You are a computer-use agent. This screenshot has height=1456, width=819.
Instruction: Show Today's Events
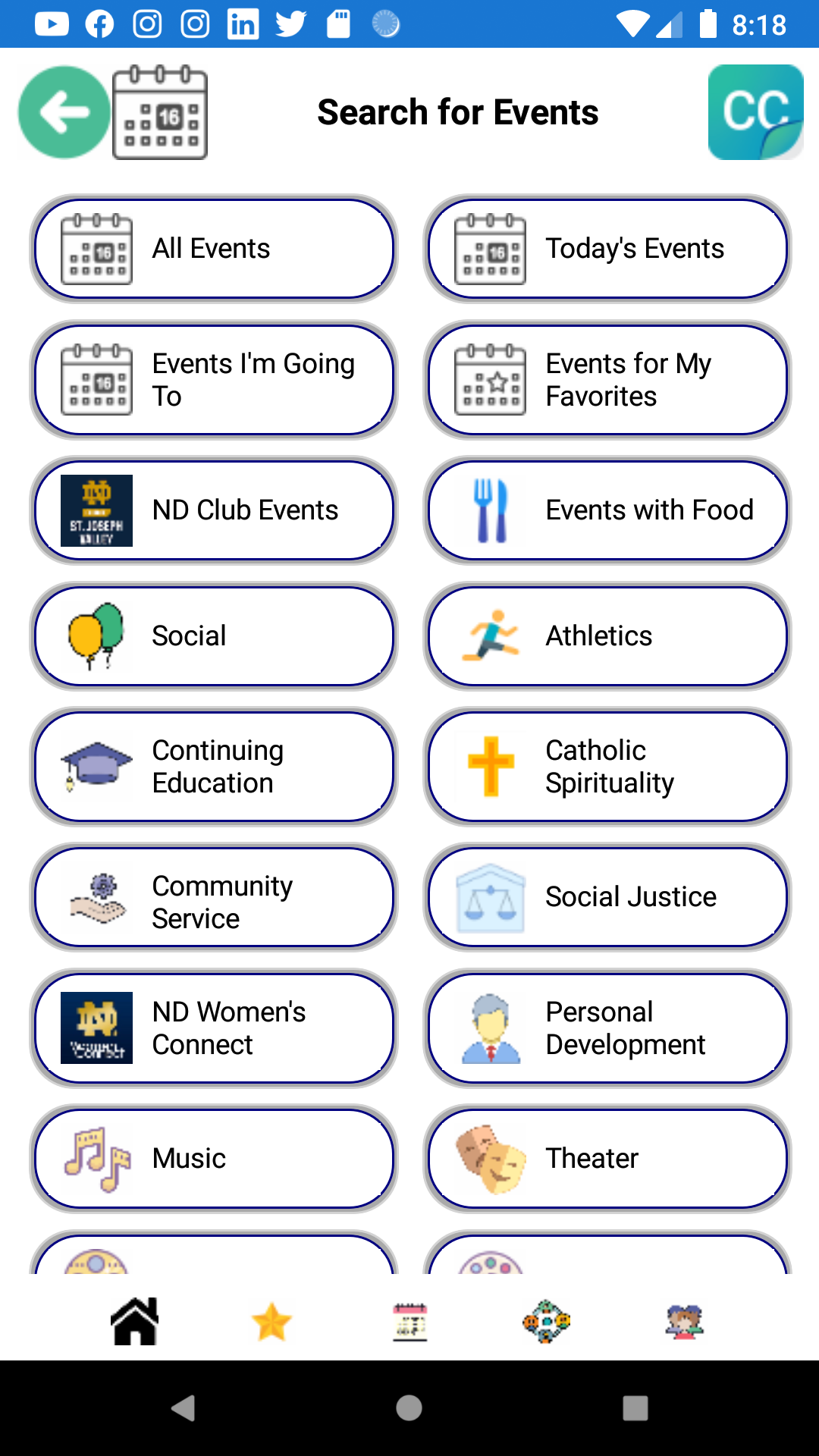click(607, 249)
